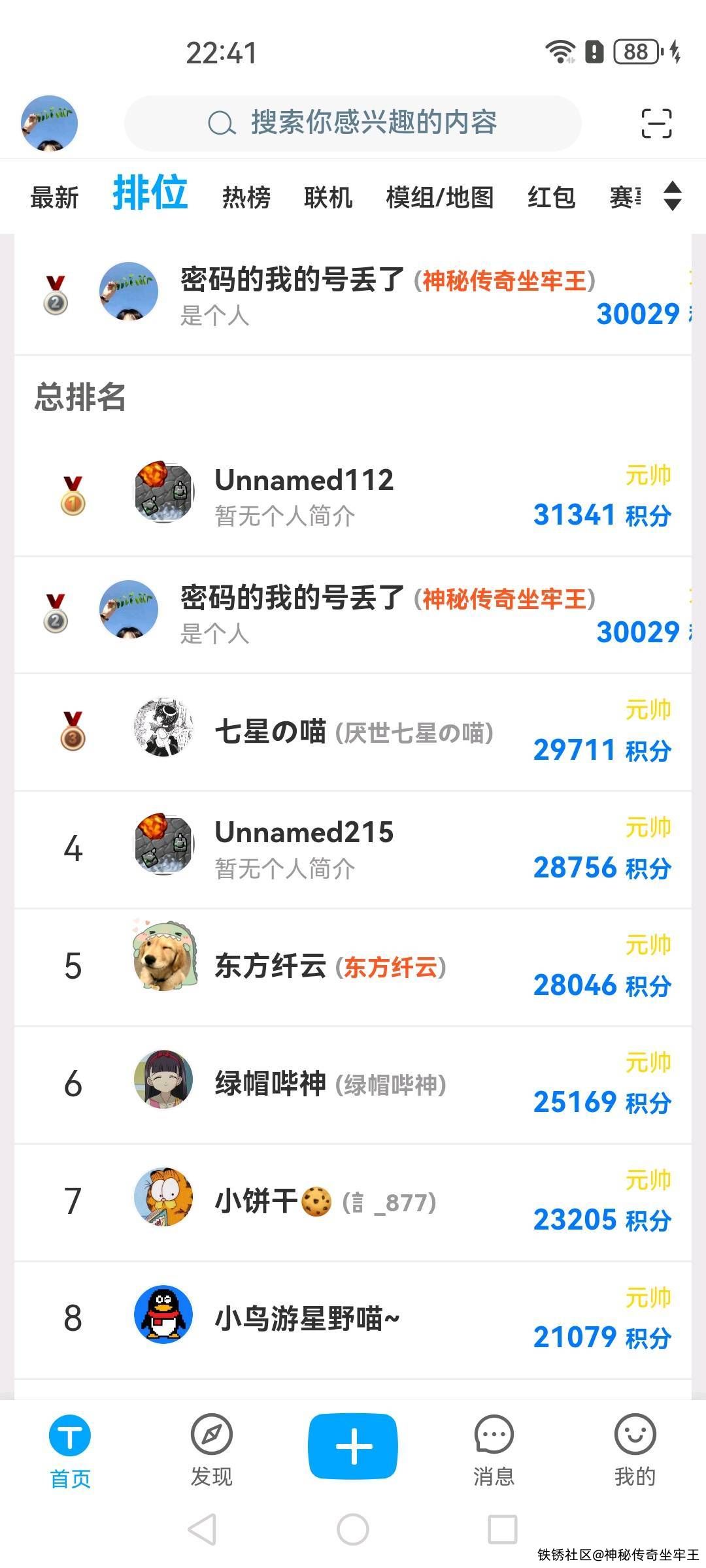
Task: Switch to the 最新 tab
Action: [54, 197]
